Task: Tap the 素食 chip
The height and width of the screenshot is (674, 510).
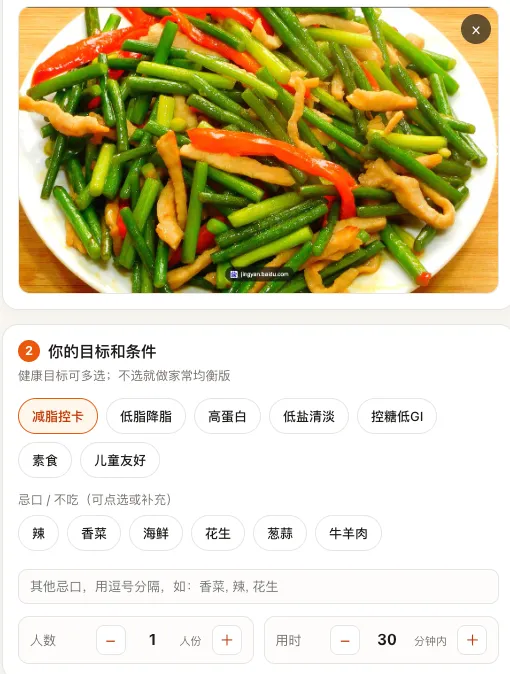Action: (x=45, y=460)
